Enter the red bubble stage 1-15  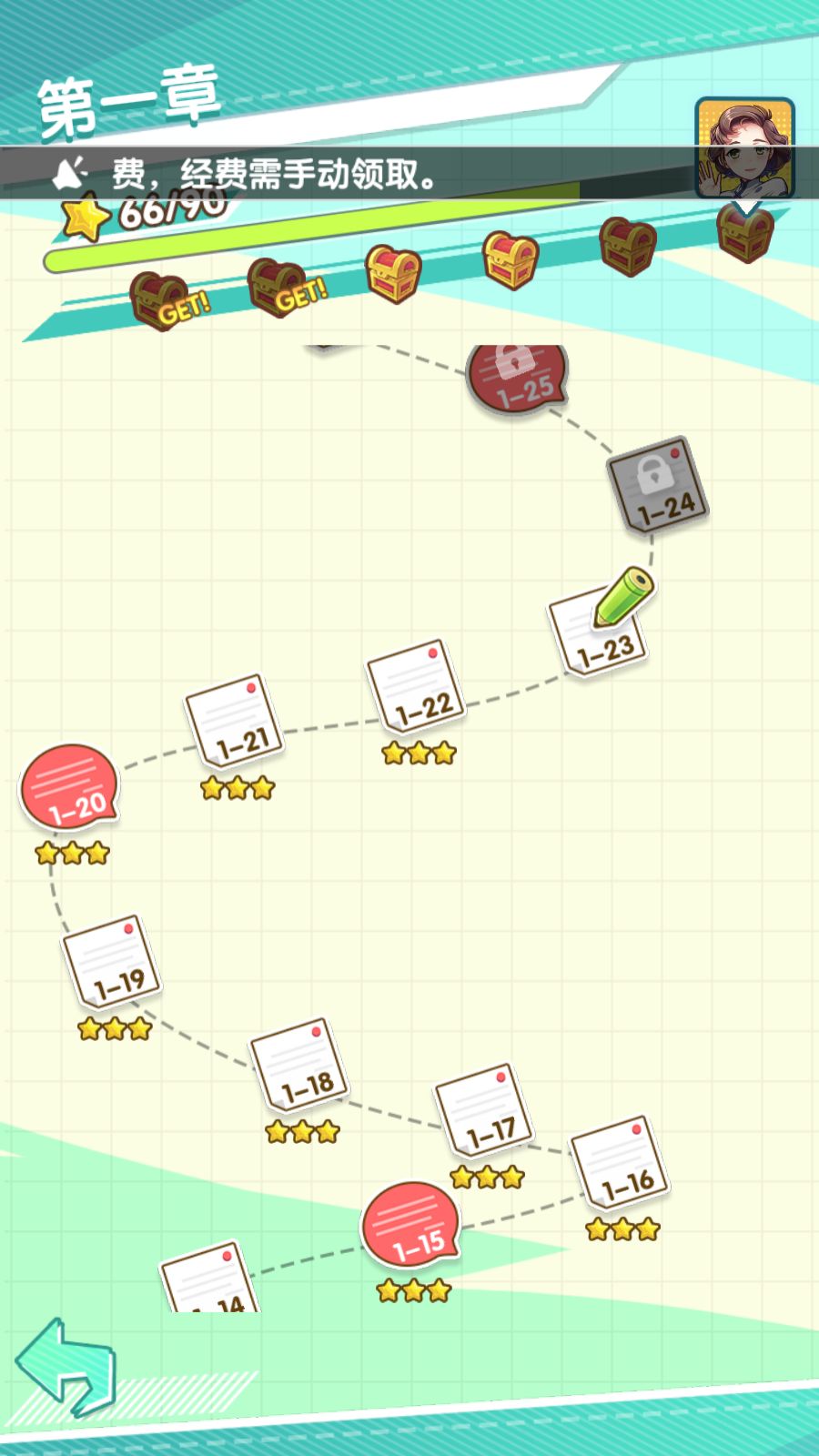click(410, 1226)
